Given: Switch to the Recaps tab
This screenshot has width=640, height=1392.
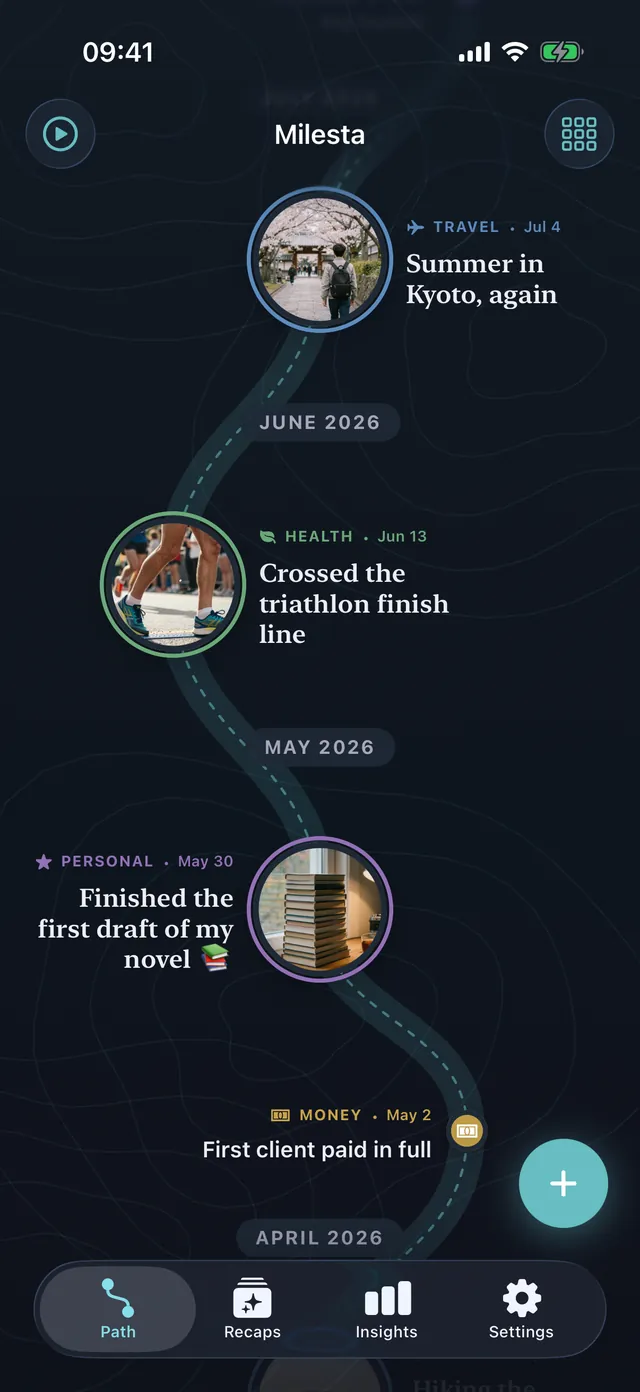Looking at the screenshot, I should tap(252, 1309).
